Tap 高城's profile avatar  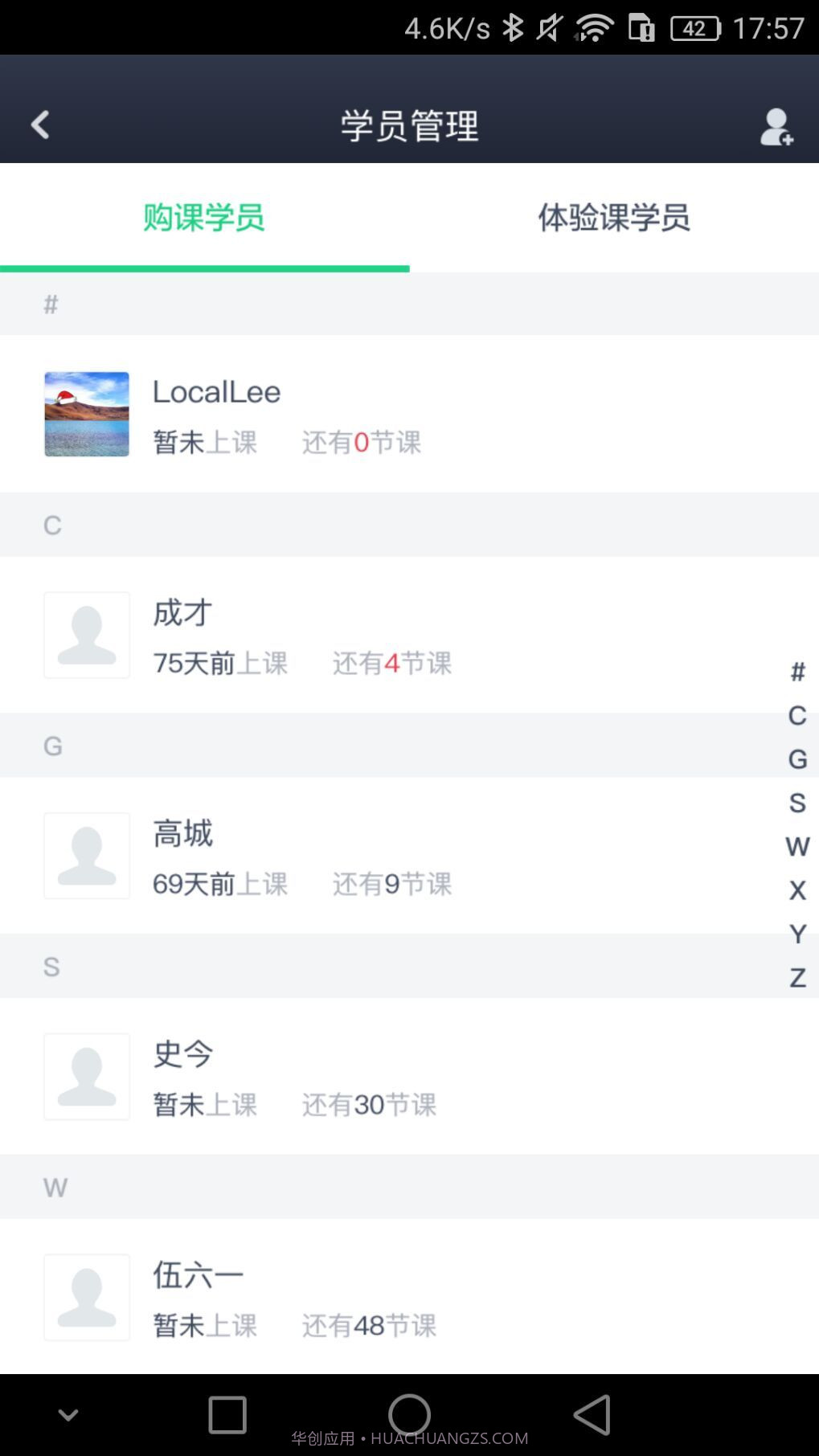click(86, 855)
